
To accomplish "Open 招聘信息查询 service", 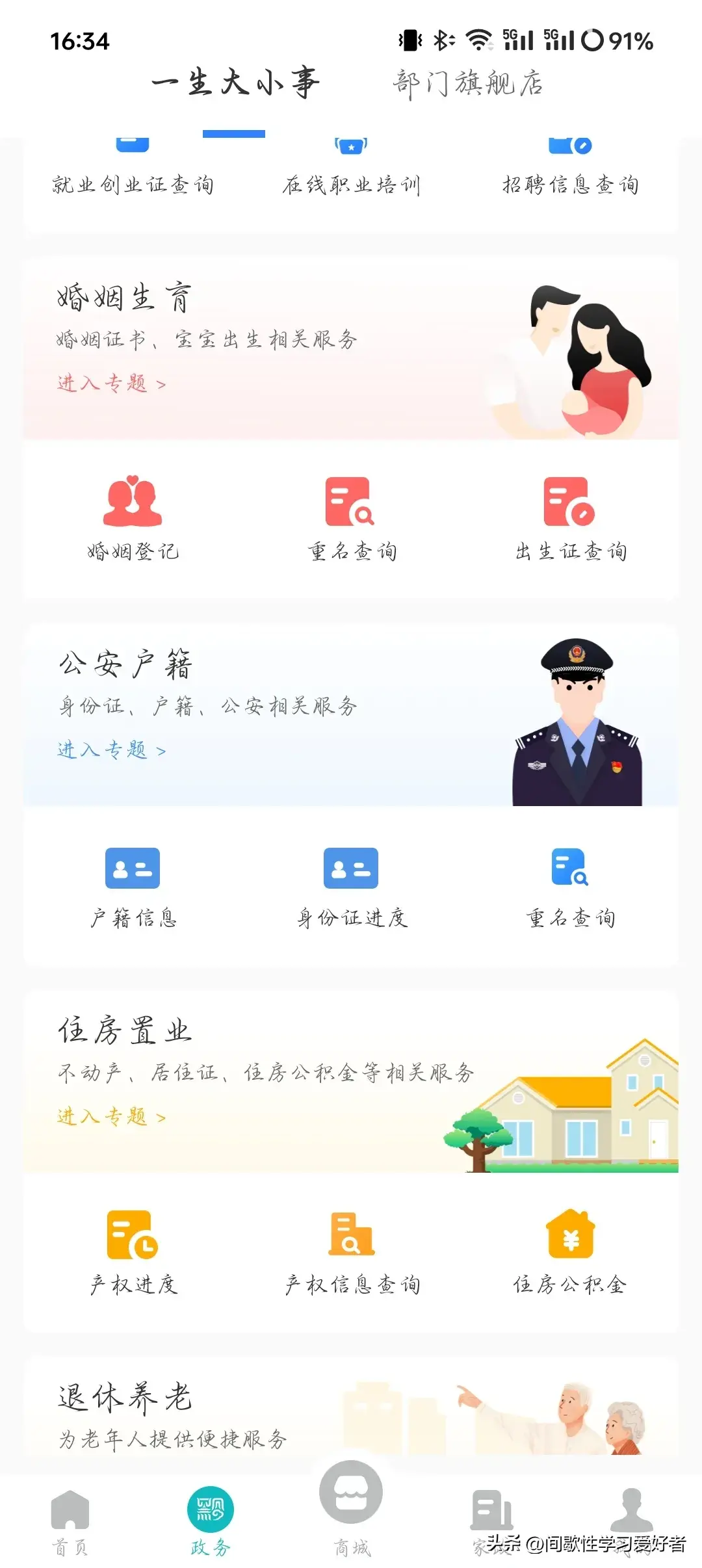I will tap(570, 176).
